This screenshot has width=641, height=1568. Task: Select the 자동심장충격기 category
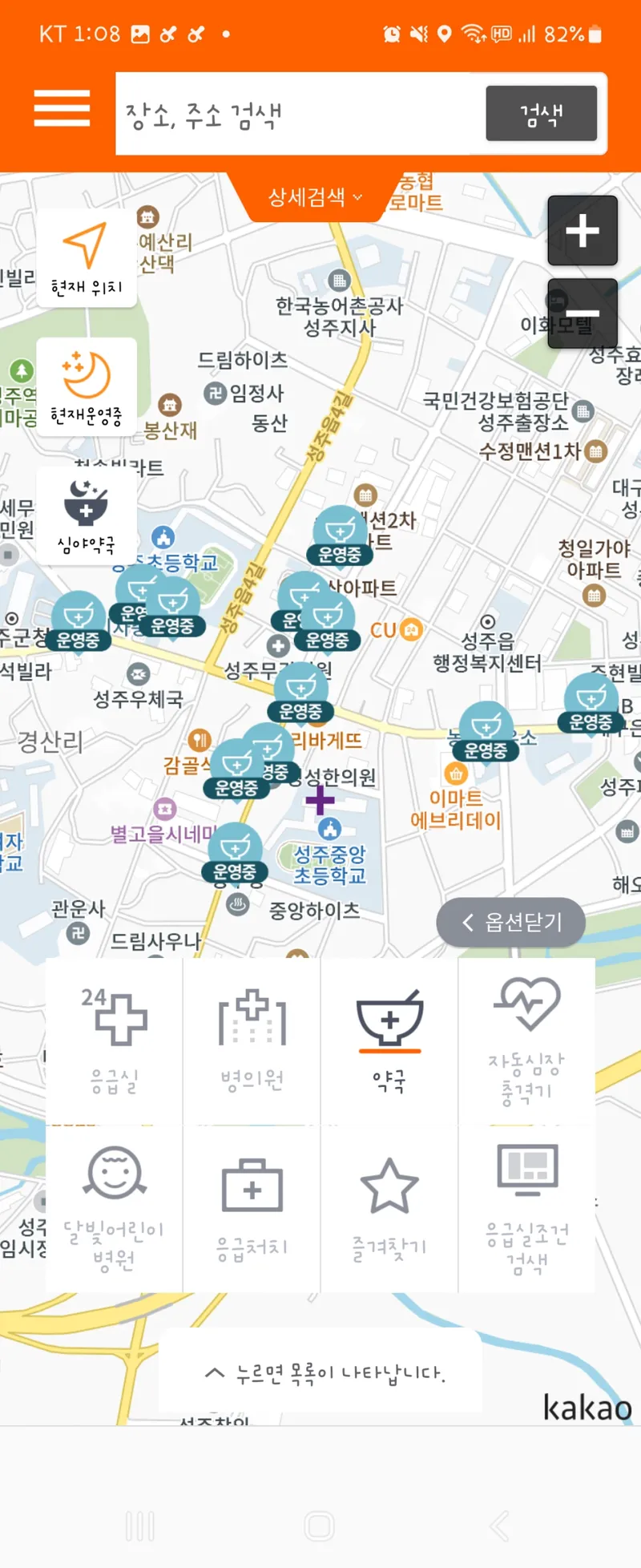[x=527, y=1042]
